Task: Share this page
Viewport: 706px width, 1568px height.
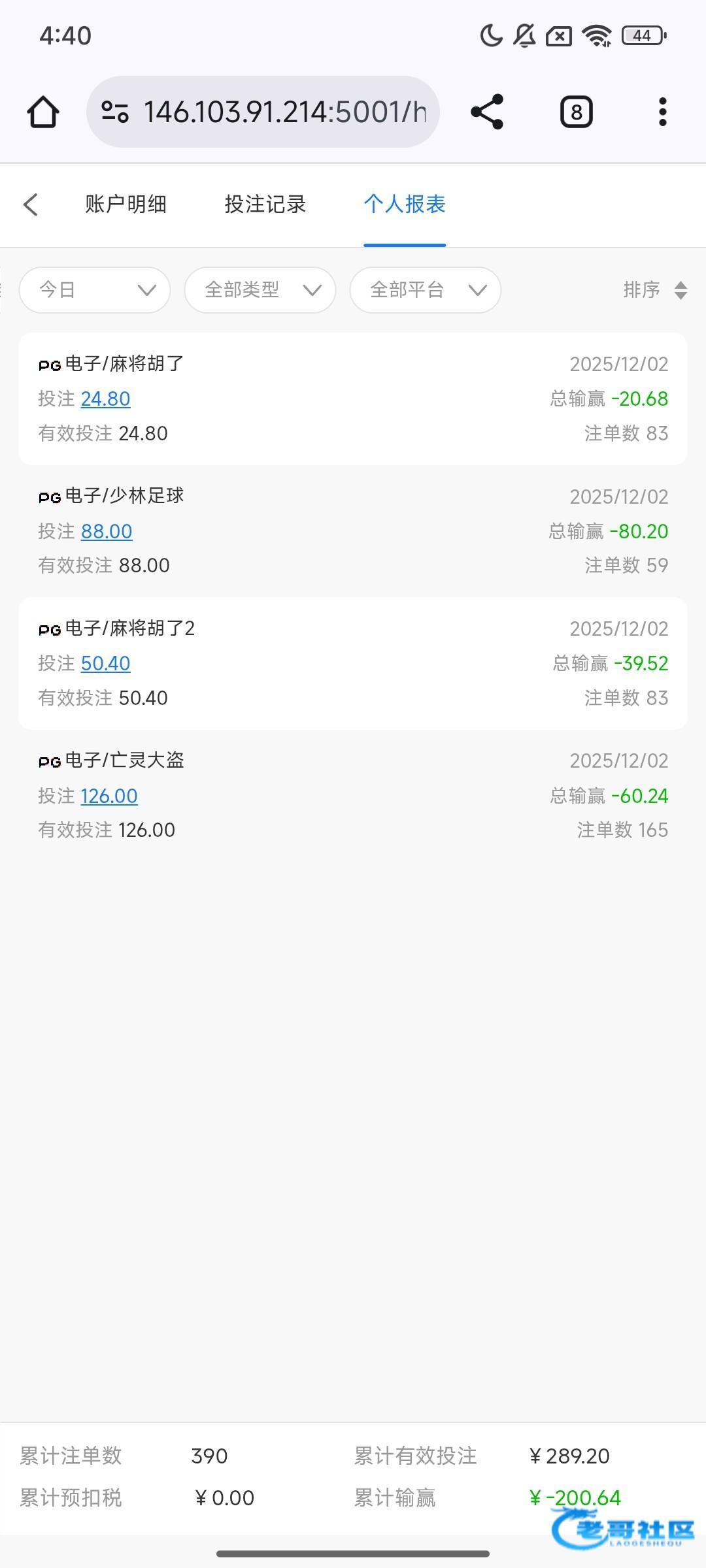Action: click(x=487, y=112)
